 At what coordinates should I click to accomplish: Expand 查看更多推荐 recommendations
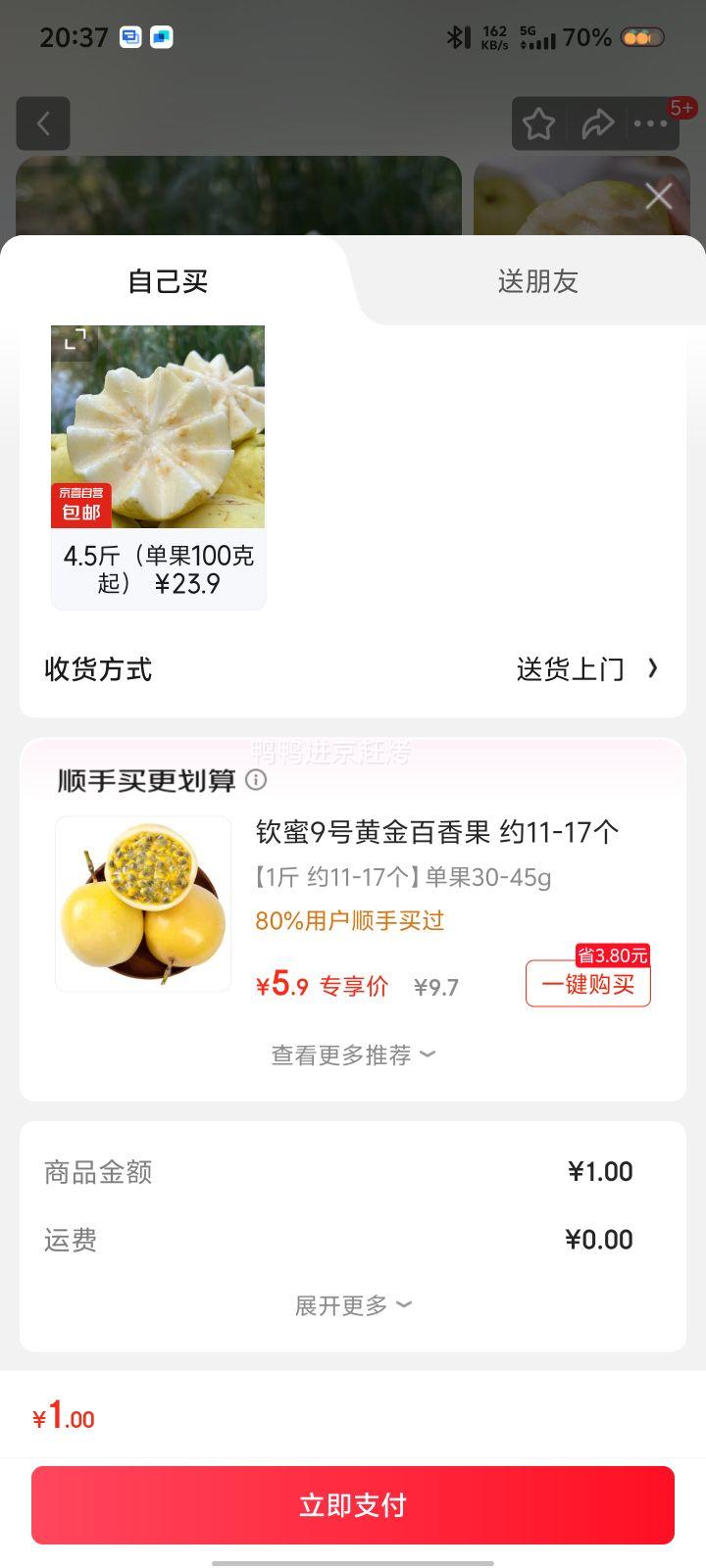point(353,1055)
